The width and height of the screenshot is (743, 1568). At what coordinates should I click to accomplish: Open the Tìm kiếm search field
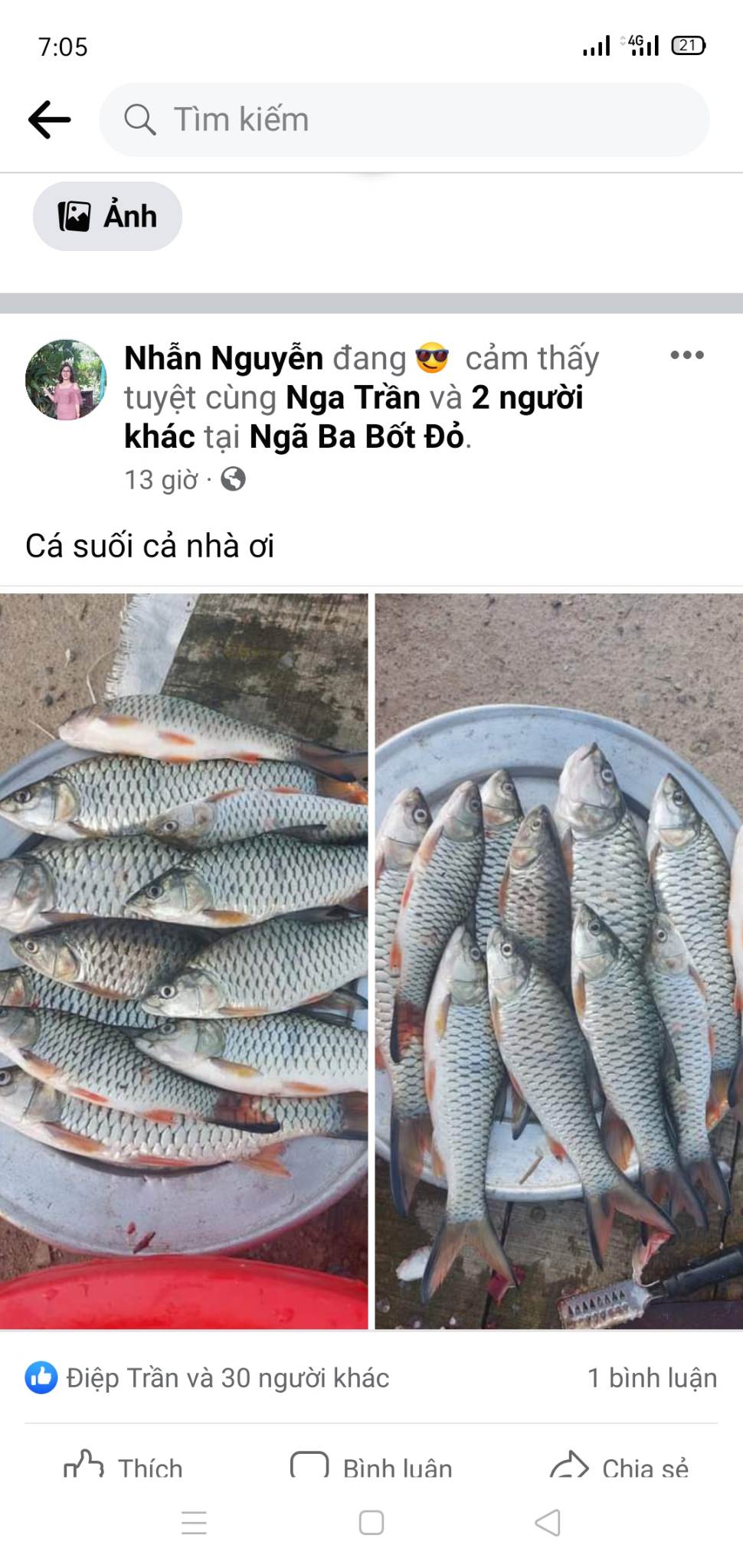coord(404,119)
